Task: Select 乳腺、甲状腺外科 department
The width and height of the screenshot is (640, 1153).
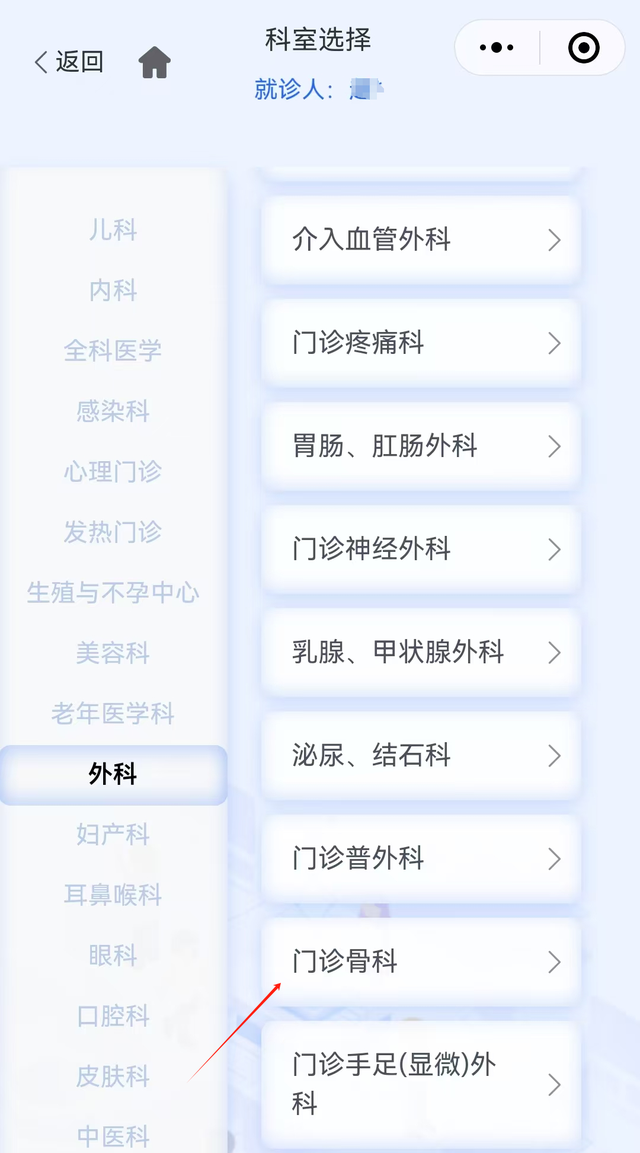Action: click(421, 653)
